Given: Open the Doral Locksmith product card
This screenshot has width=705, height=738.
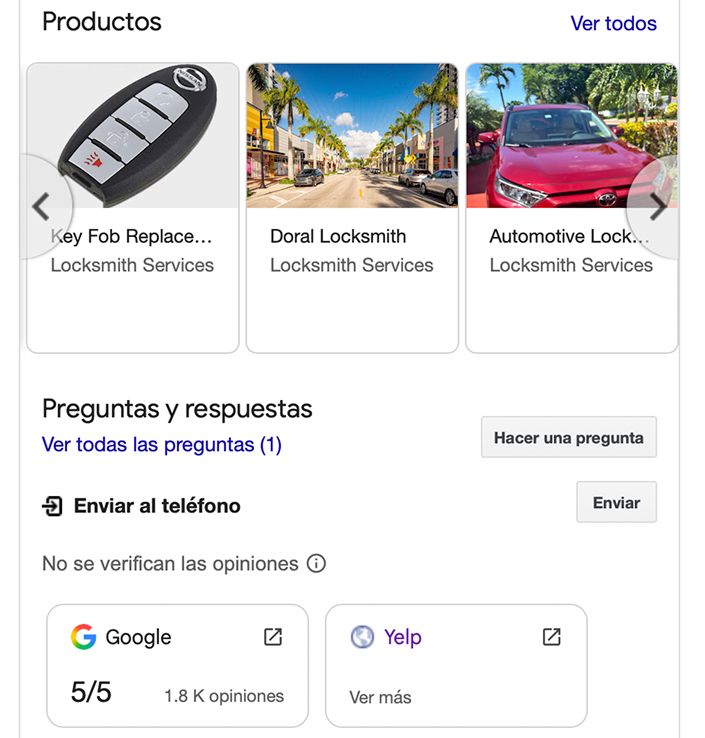Looking at the screenshot, I should click(x=352, y=208).
